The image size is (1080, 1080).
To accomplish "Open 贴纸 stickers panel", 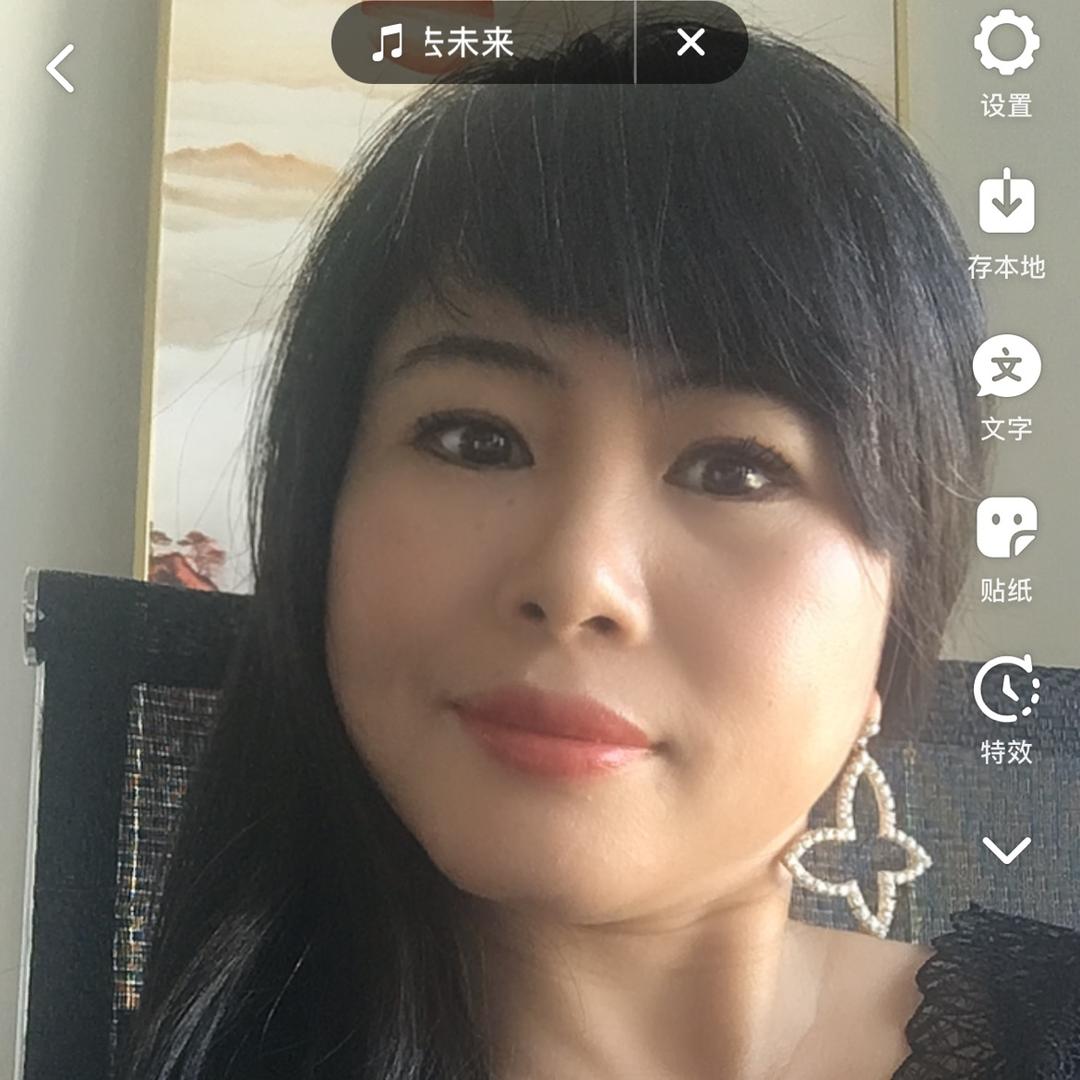I will coord(1006,550).
